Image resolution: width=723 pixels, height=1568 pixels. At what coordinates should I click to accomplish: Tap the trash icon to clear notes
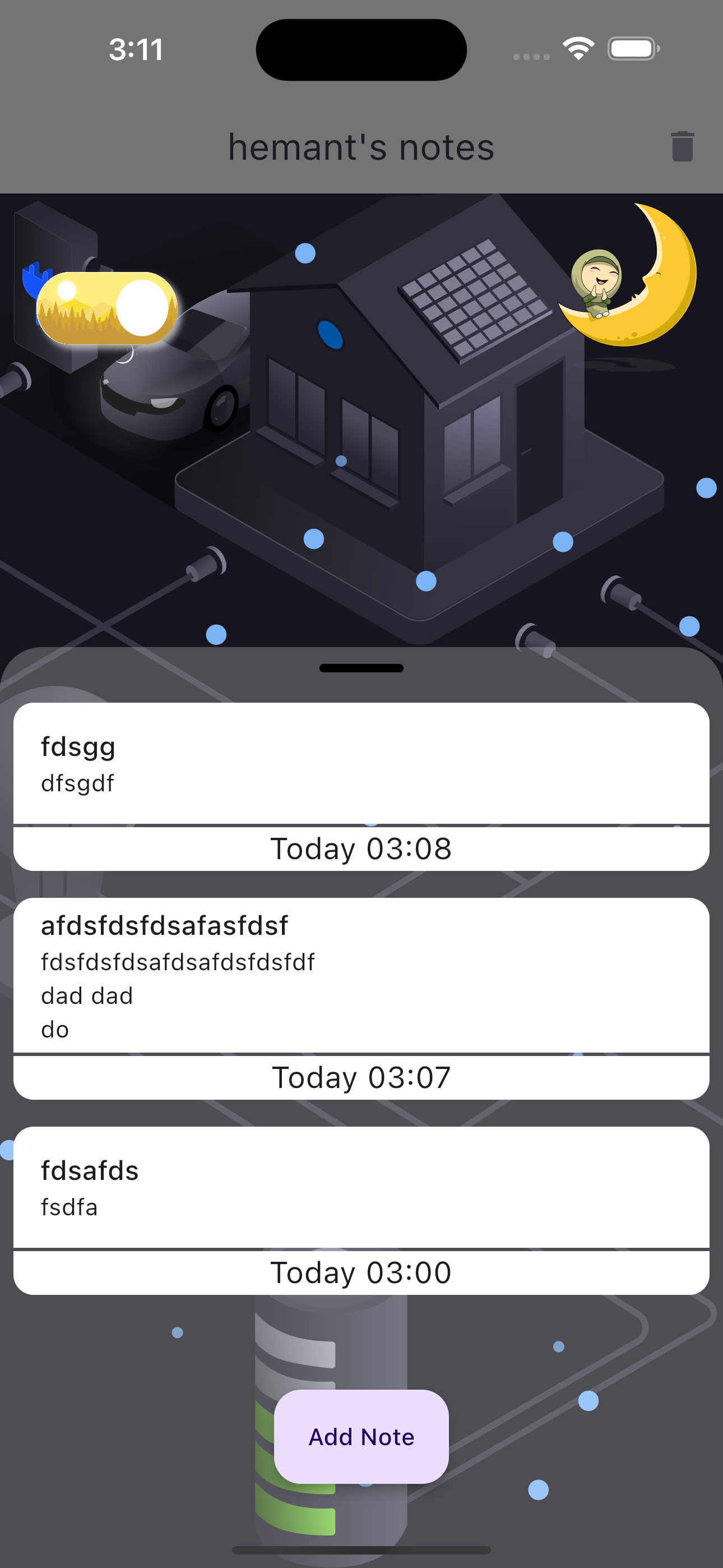(x=683, y=146)
